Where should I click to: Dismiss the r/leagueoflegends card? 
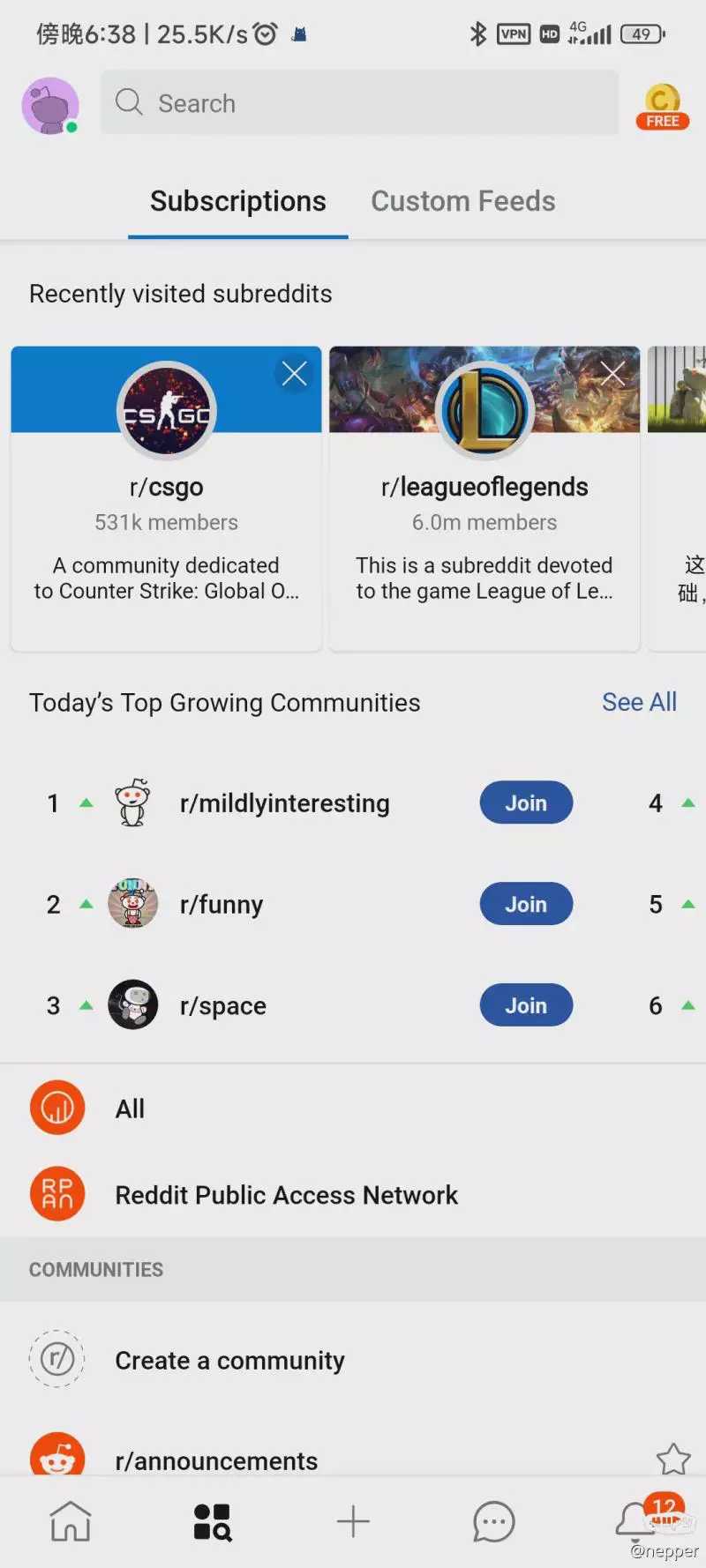(x=612, y=373)
